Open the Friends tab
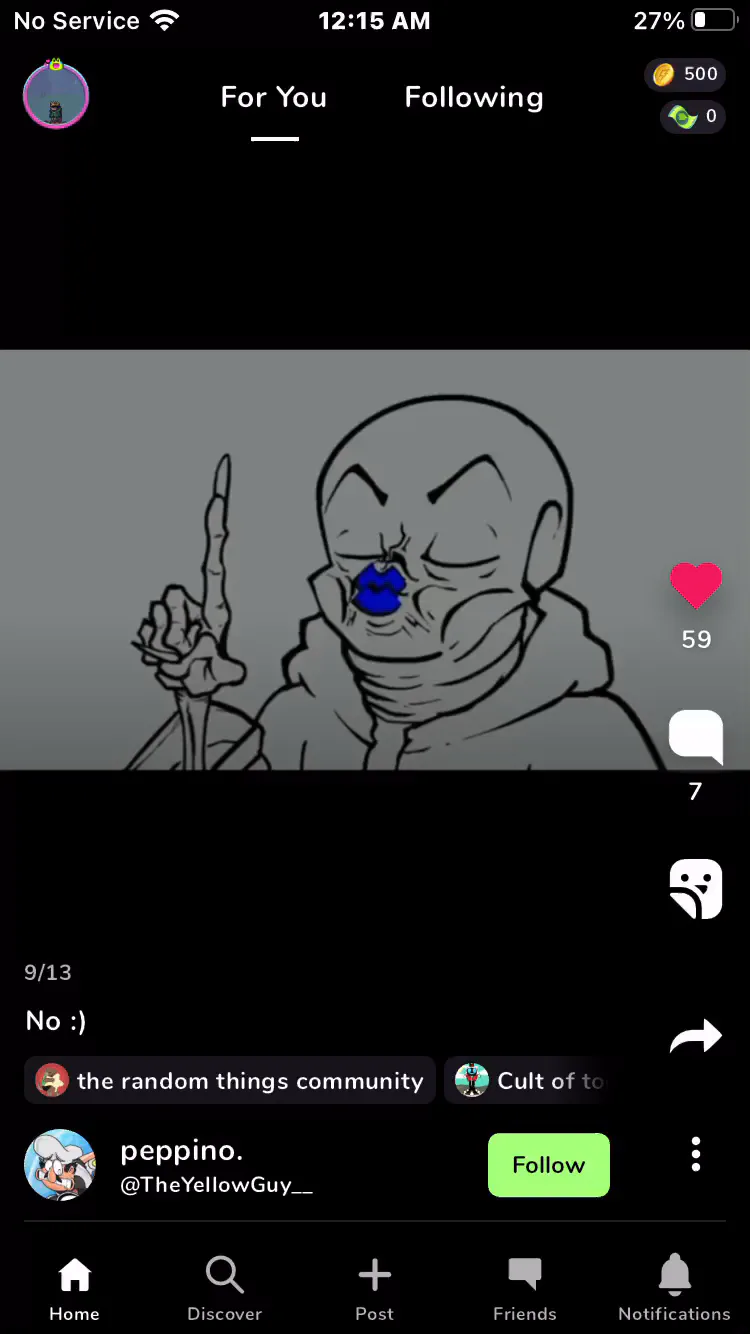This screenshot has height=1334, width=750. pyautogui.click(x=525, y=1288)
